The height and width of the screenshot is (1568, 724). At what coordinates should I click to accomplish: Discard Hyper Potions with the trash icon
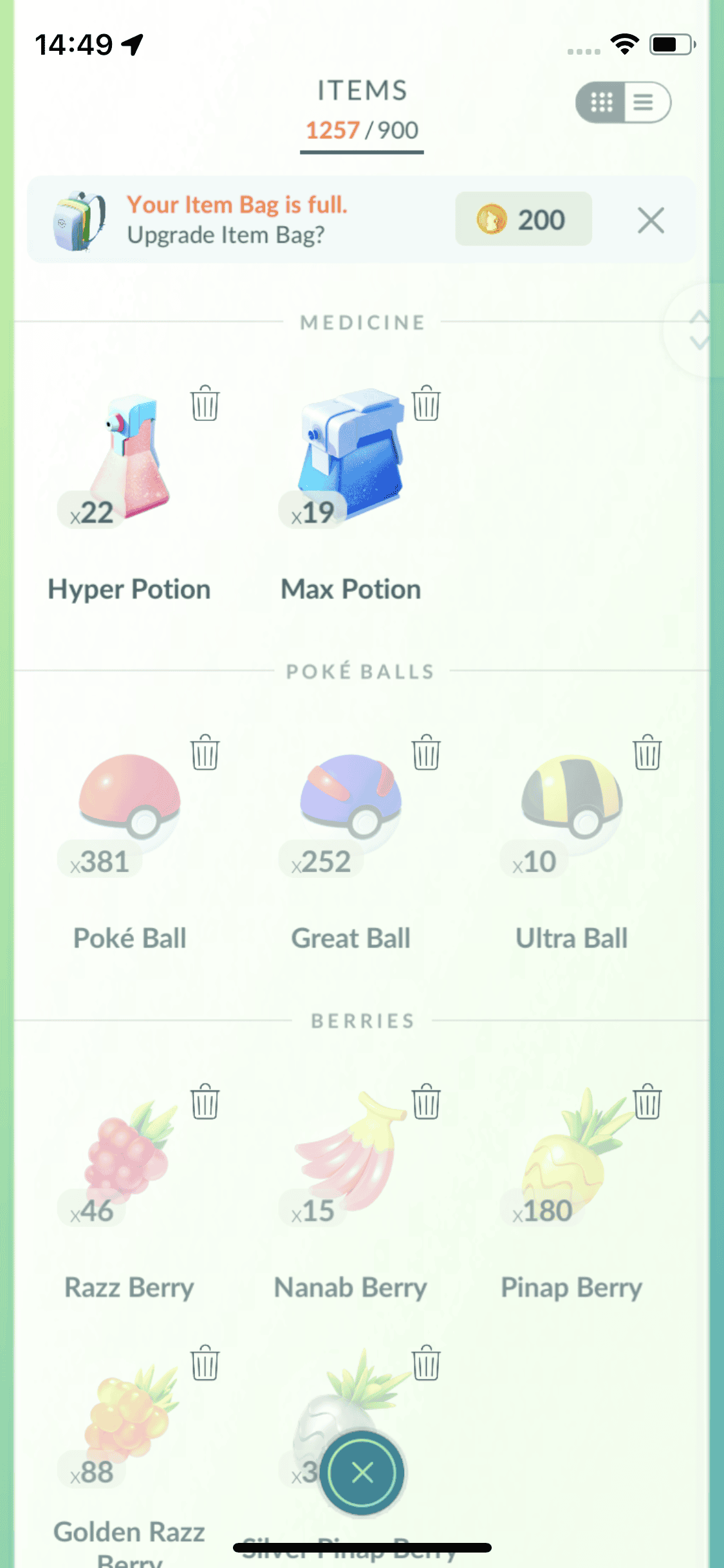(205, 404)
